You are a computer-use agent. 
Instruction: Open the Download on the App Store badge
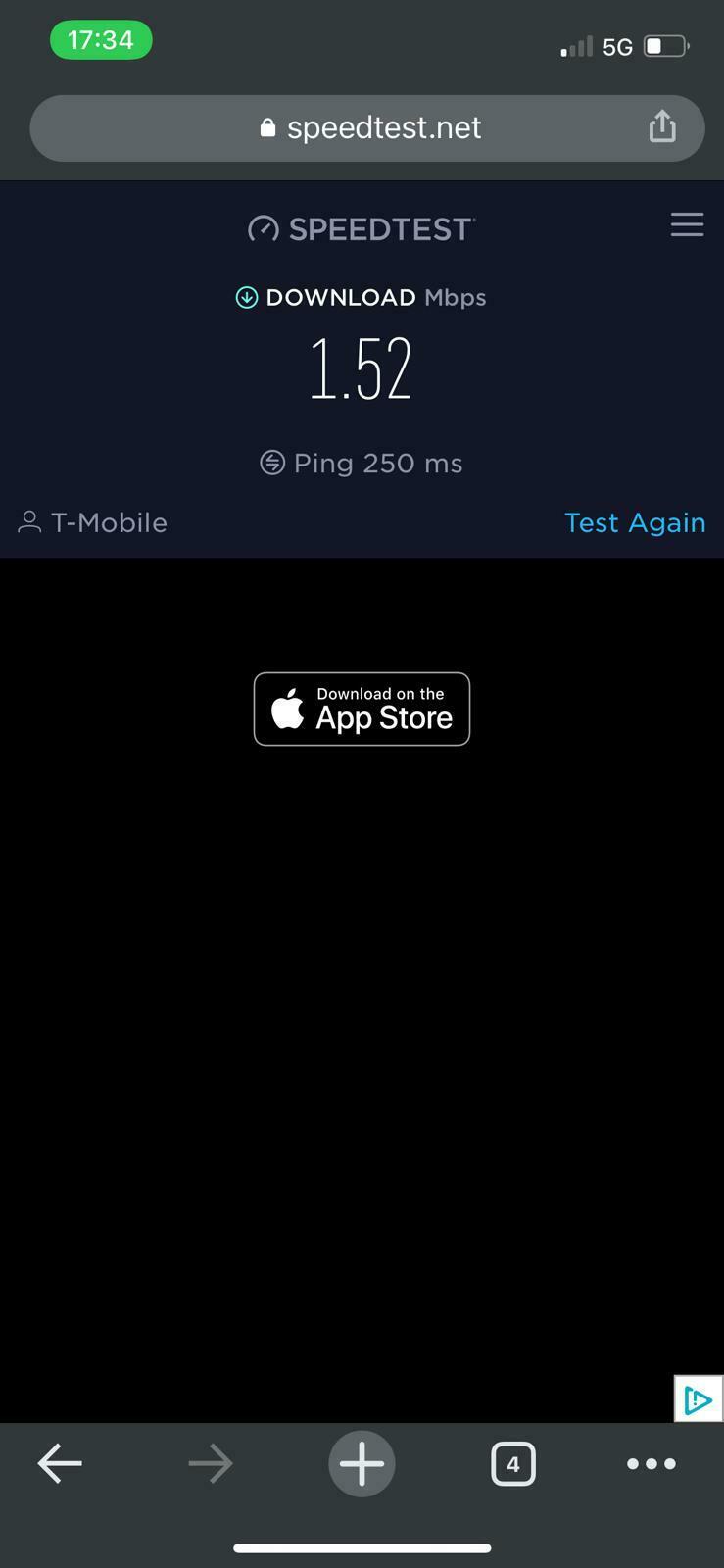pos(362,709)
